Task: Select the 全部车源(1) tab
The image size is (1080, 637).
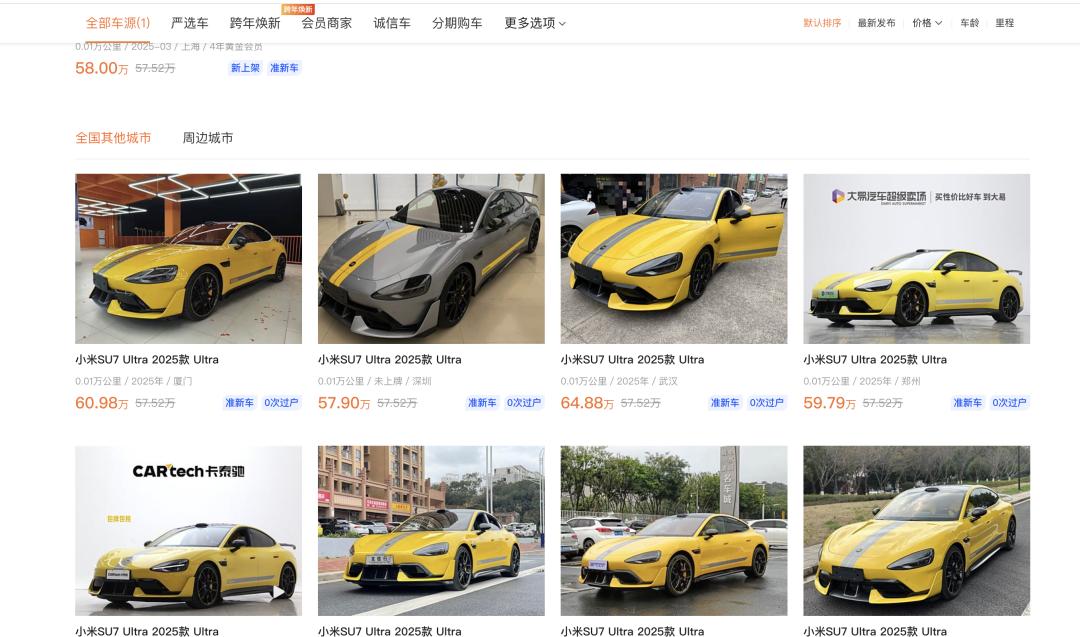Action: point(118,23)
